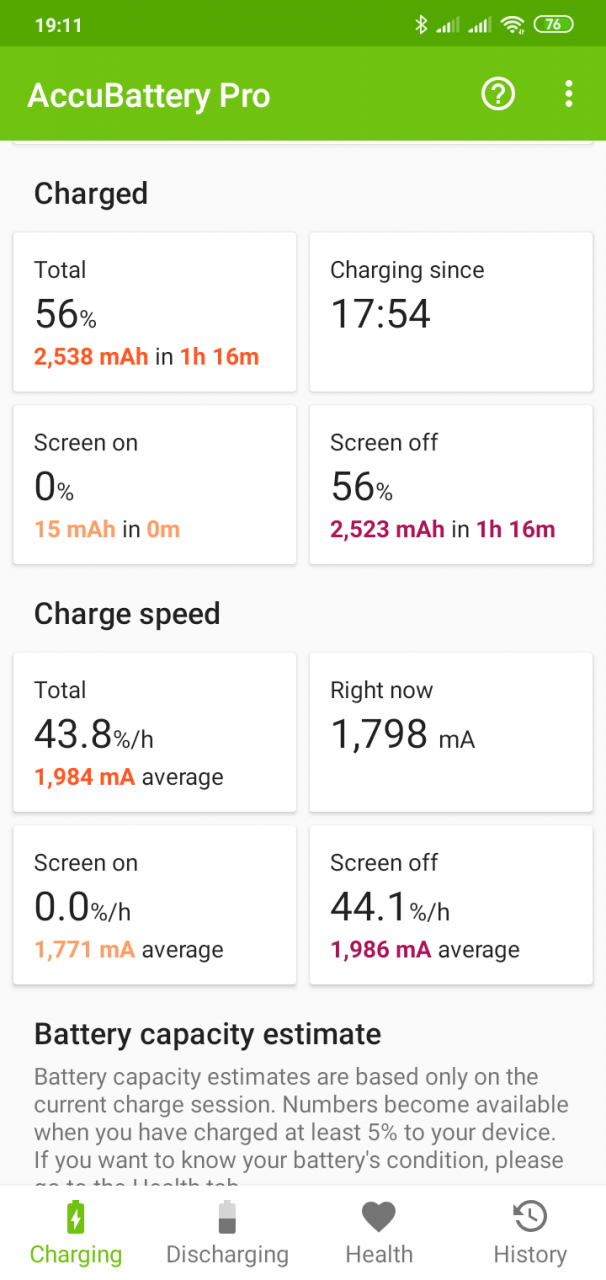Go to the Health tab

click(x=379, y=1233)
